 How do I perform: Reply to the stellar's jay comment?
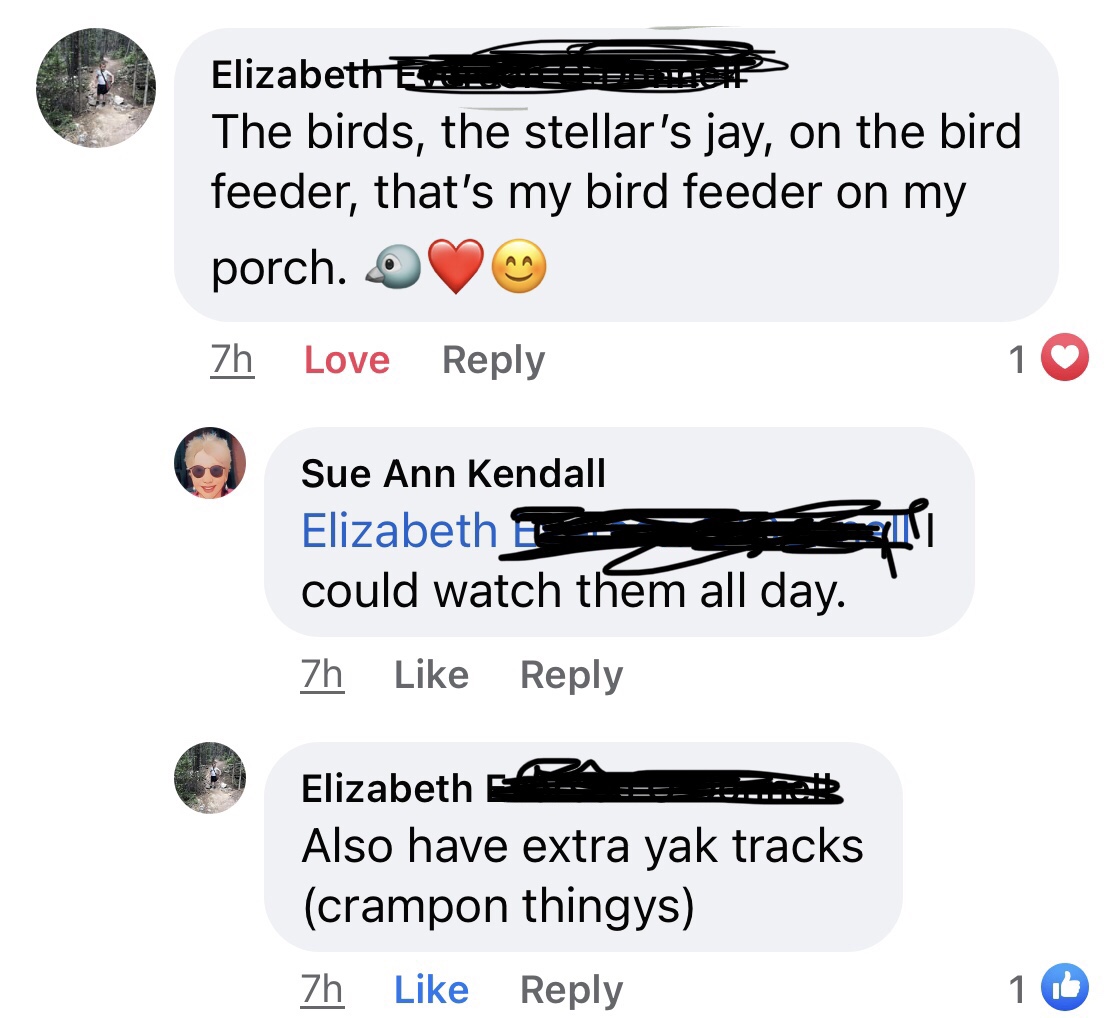click(x=493, y=360)
